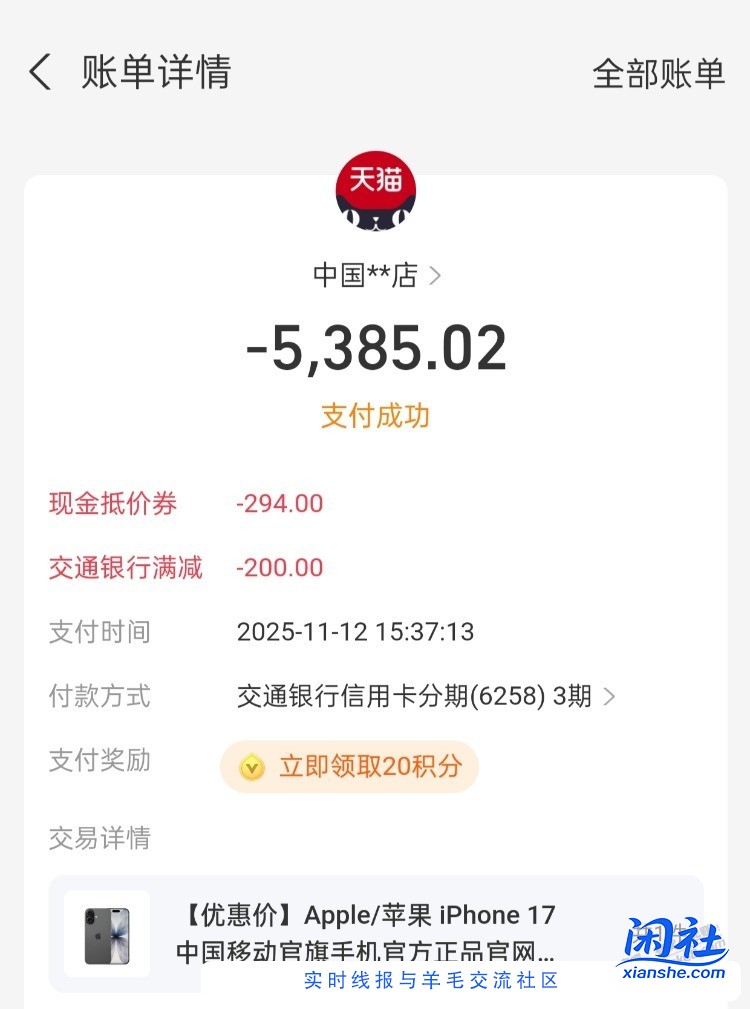Click the 现金抵价券 discount row
The width and height of the screenshot is (750, 1009).
pos(112,503)
